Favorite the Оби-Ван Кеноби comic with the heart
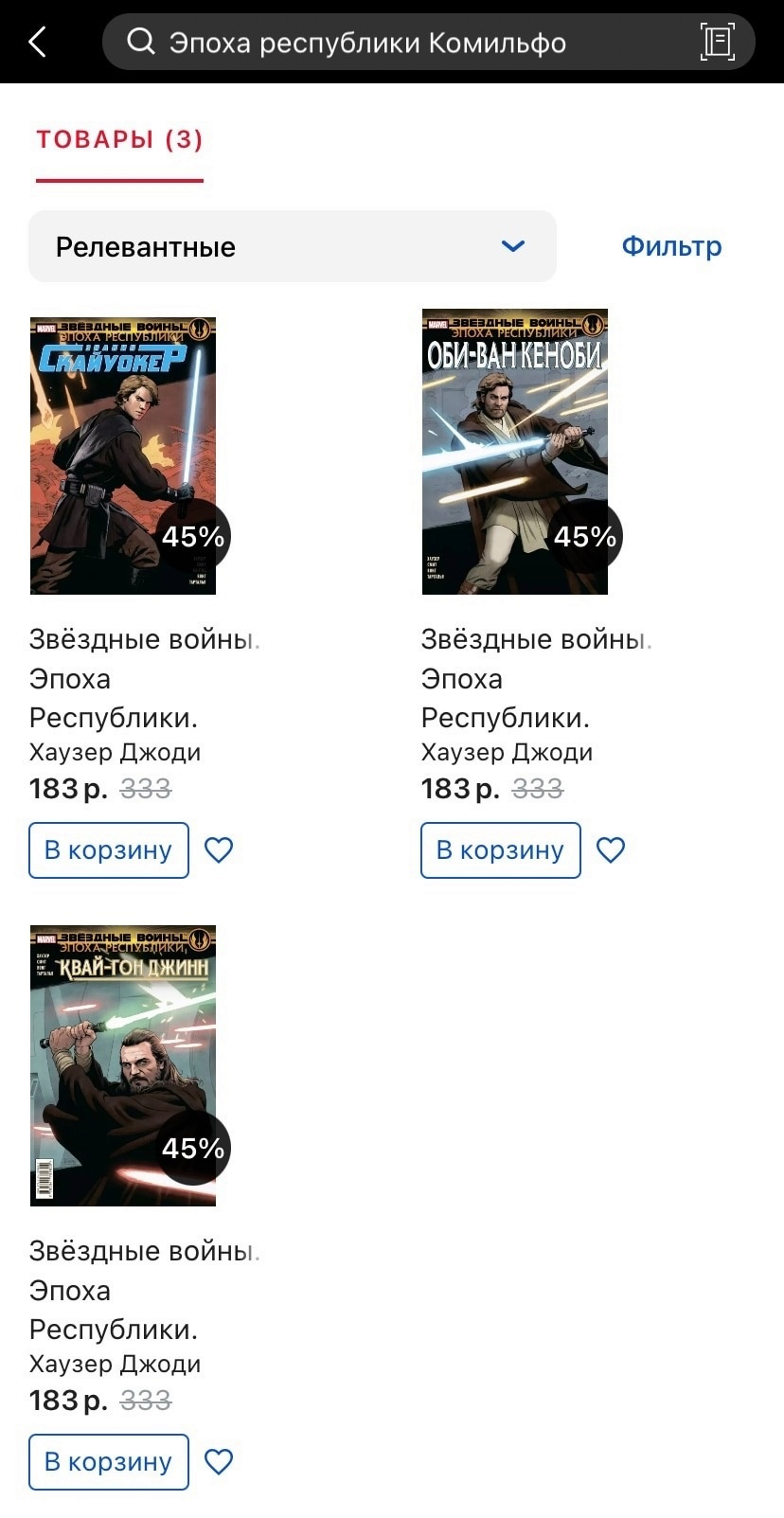This screenshot has height=1518, width=784. [611, 850]
